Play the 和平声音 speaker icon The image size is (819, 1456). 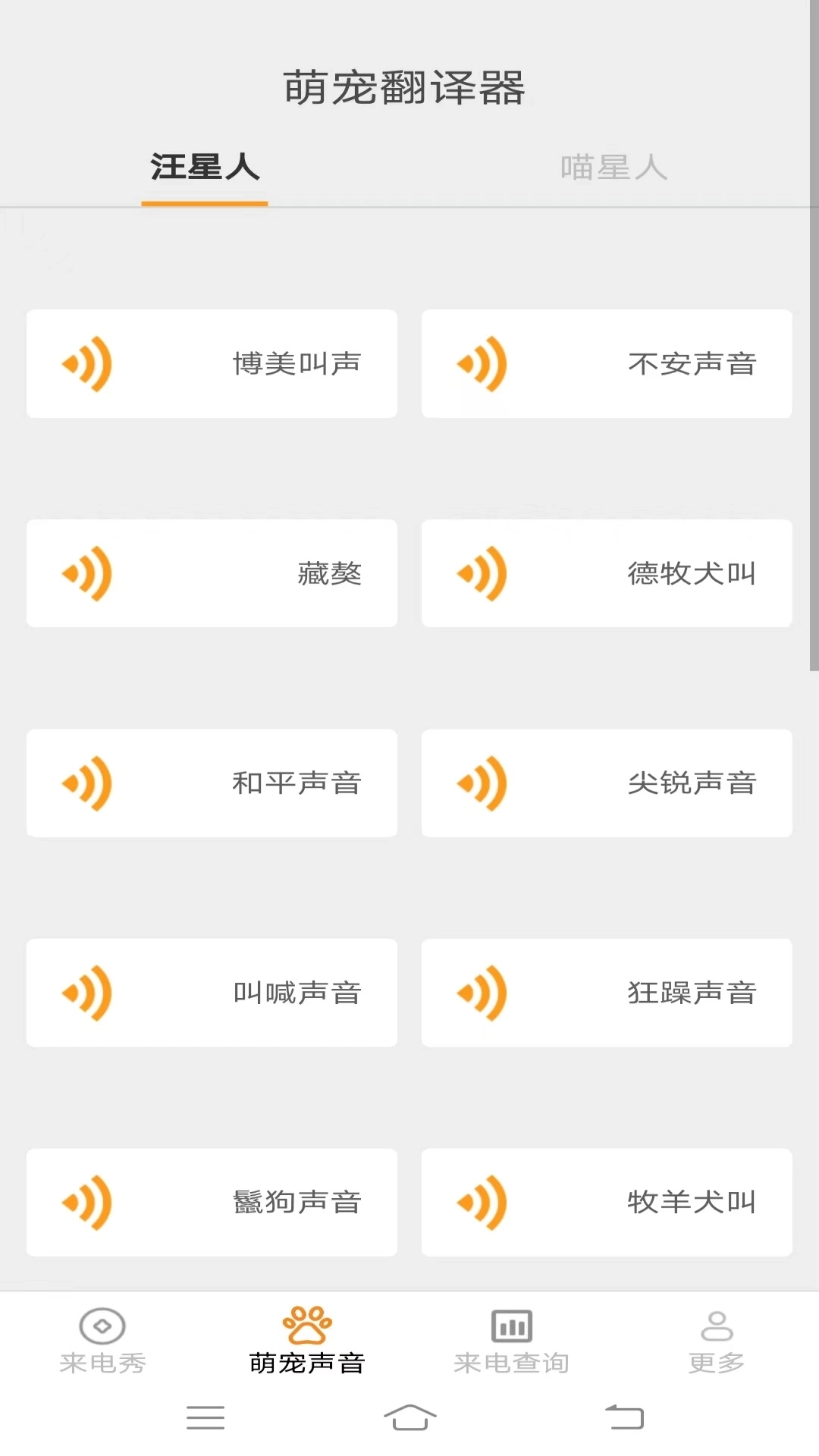(x=86, y=783)
